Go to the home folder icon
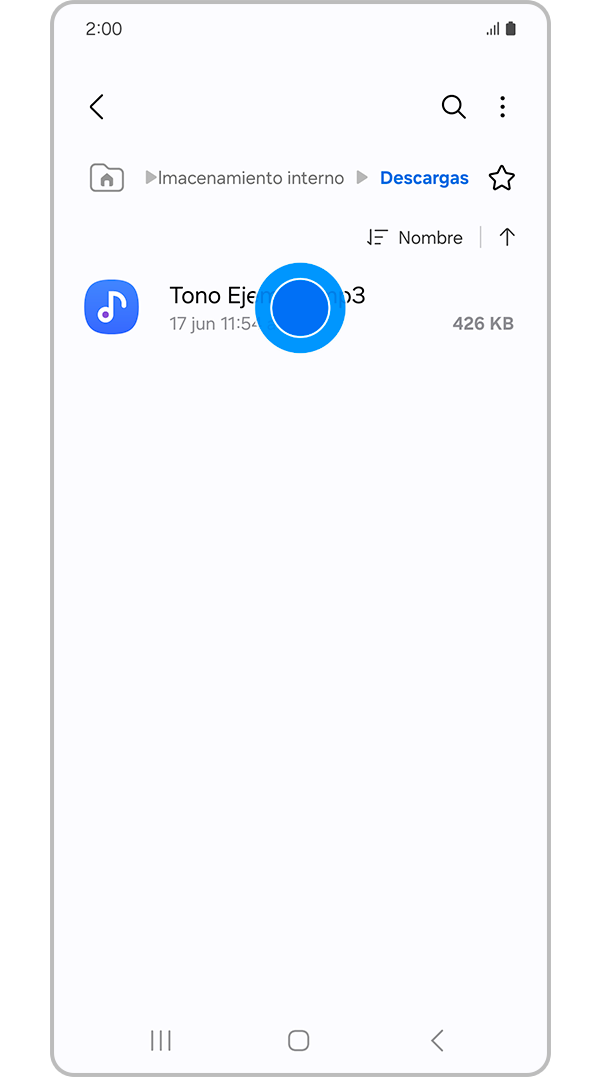 (x=107, y=178)
